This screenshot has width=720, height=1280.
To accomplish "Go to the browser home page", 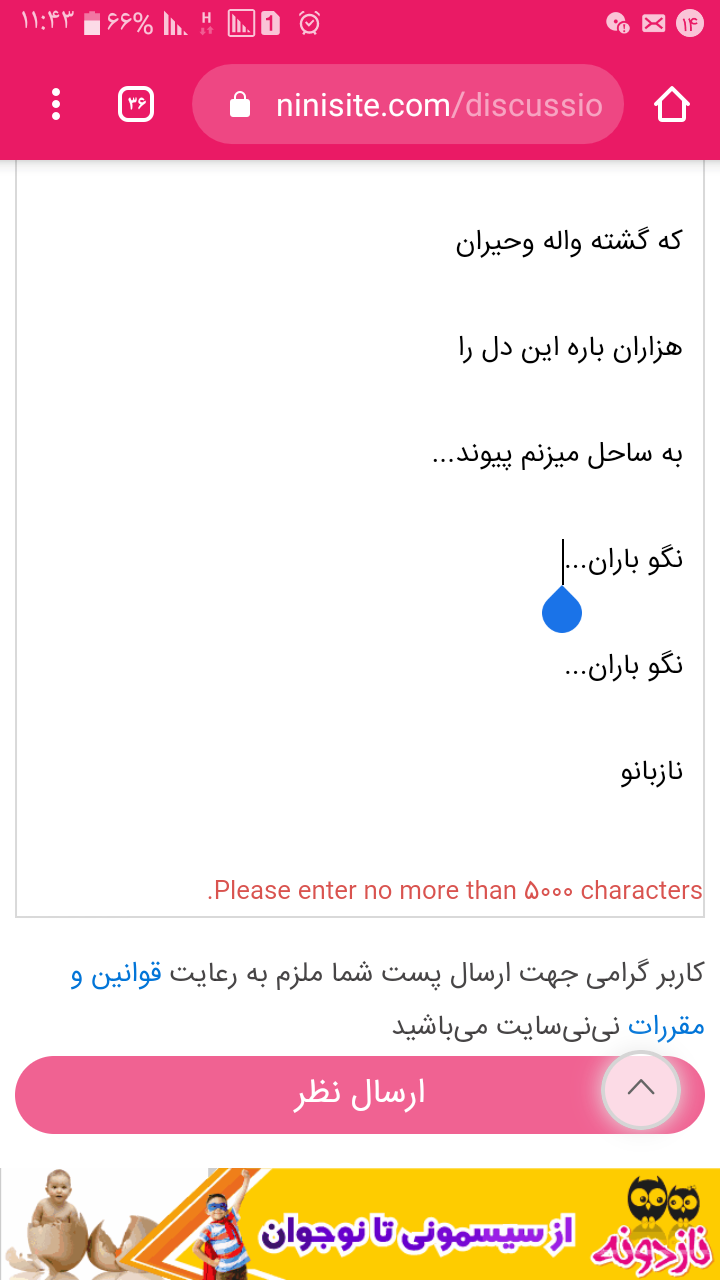I will point(672,104).
